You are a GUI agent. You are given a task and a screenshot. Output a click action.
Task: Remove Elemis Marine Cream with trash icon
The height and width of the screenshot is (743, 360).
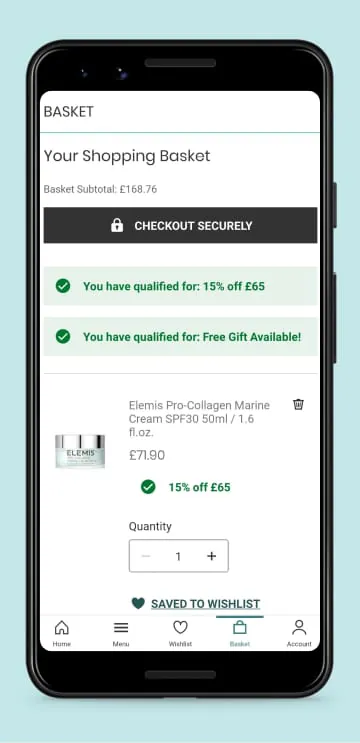click(298, 404)
